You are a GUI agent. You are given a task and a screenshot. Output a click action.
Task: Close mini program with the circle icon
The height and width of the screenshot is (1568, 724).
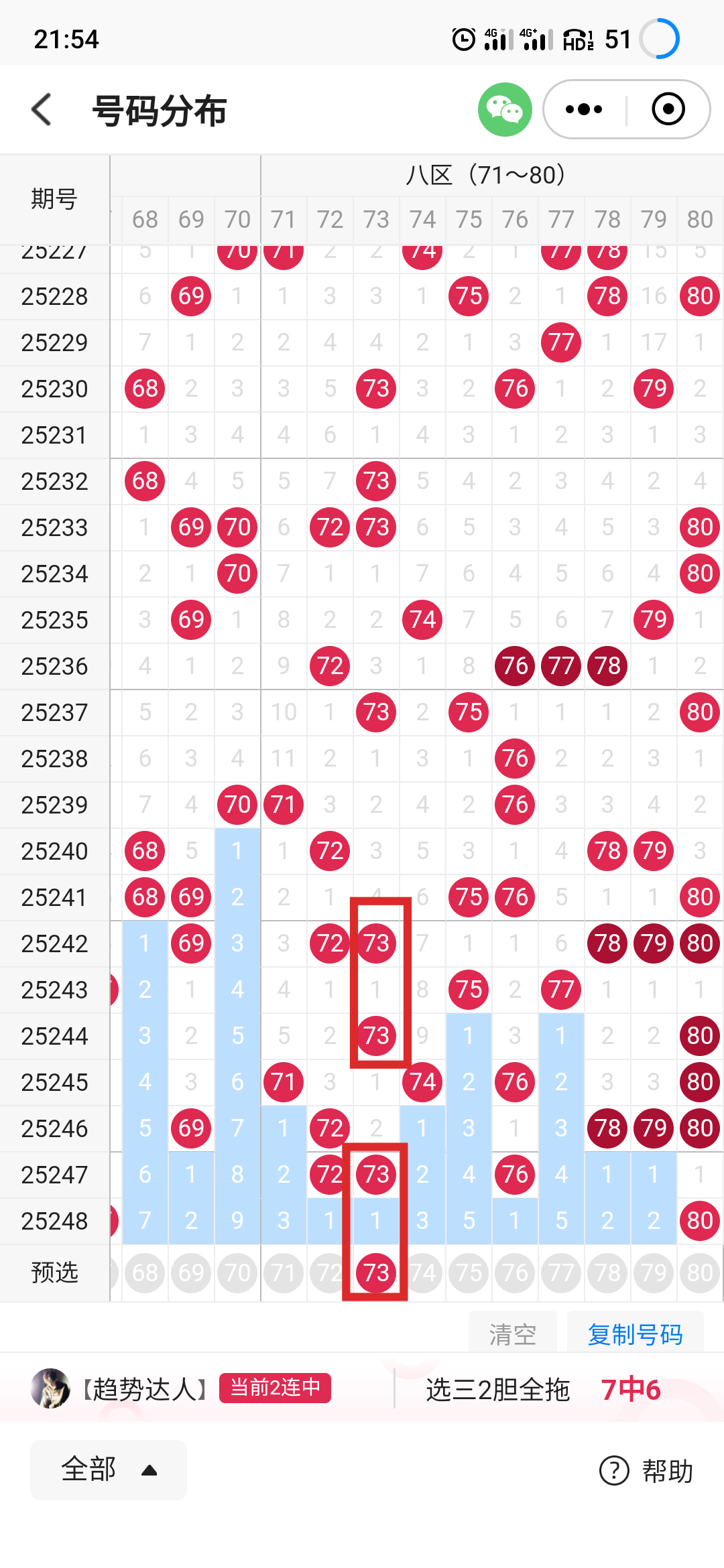pos(668,109)
